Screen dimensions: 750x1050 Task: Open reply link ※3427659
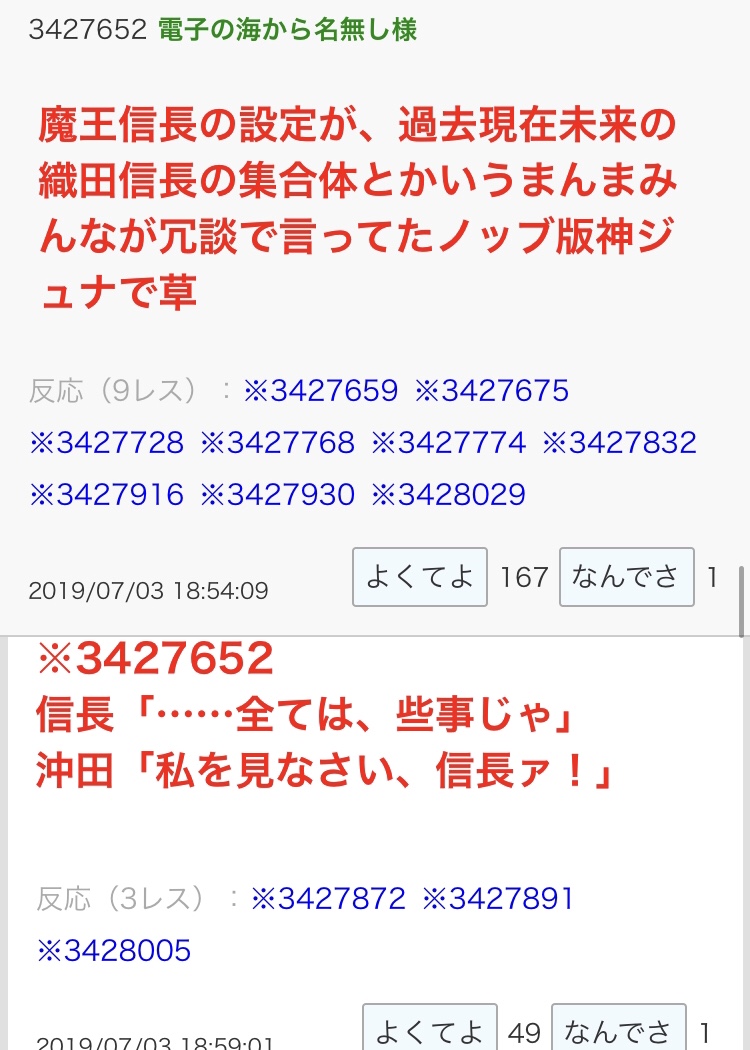tap(320, 390)
